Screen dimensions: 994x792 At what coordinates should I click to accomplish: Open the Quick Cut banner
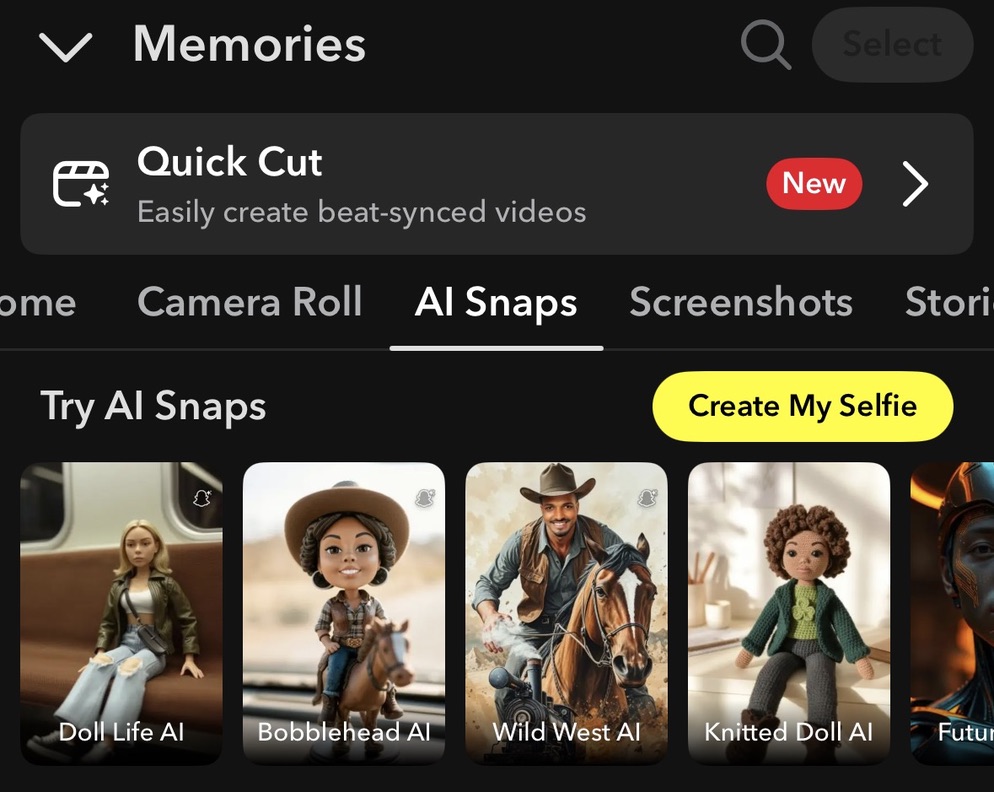(496, 184)
